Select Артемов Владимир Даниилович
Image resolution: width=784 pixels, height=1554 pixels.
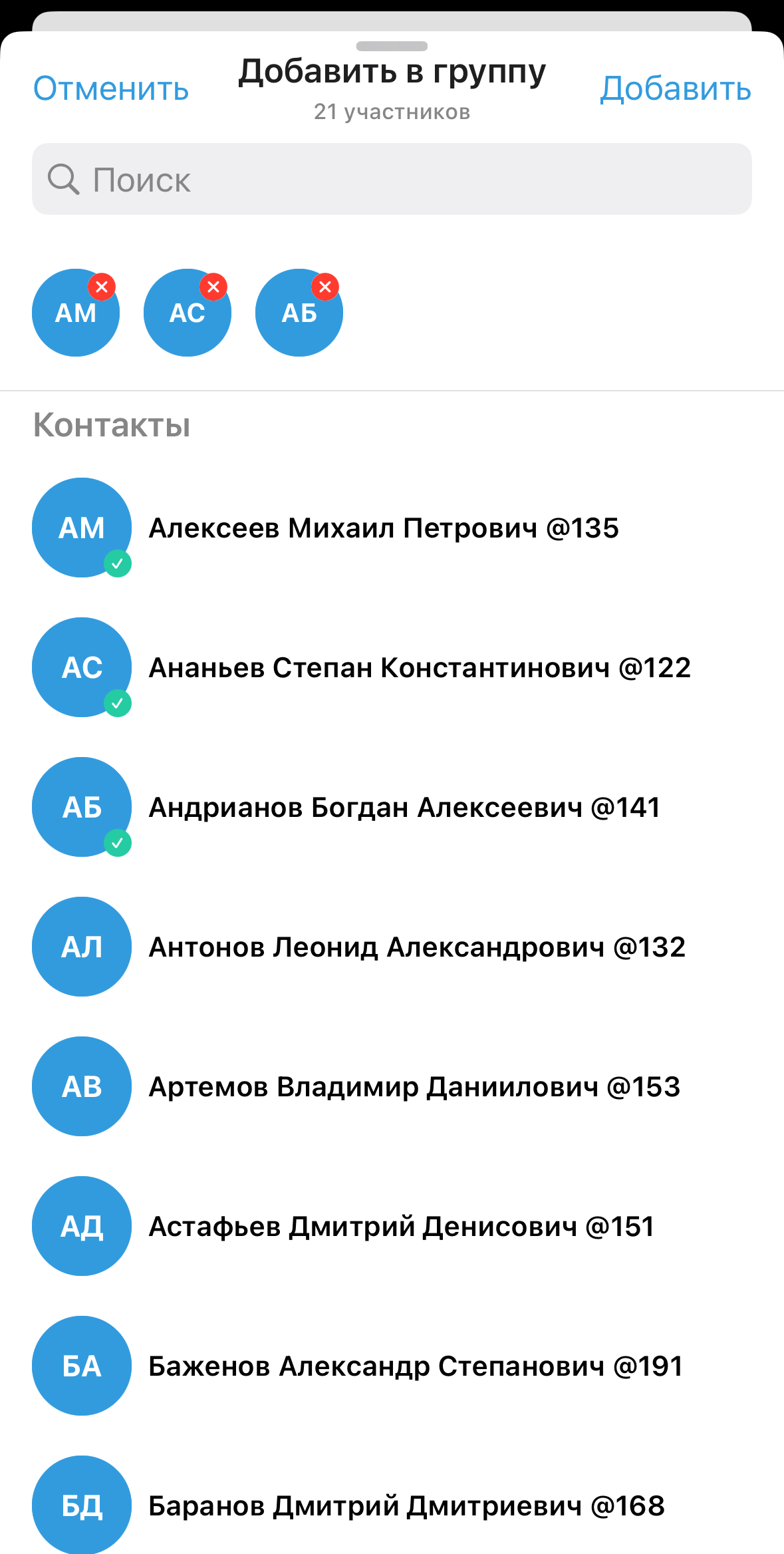tap(414, 1087)
